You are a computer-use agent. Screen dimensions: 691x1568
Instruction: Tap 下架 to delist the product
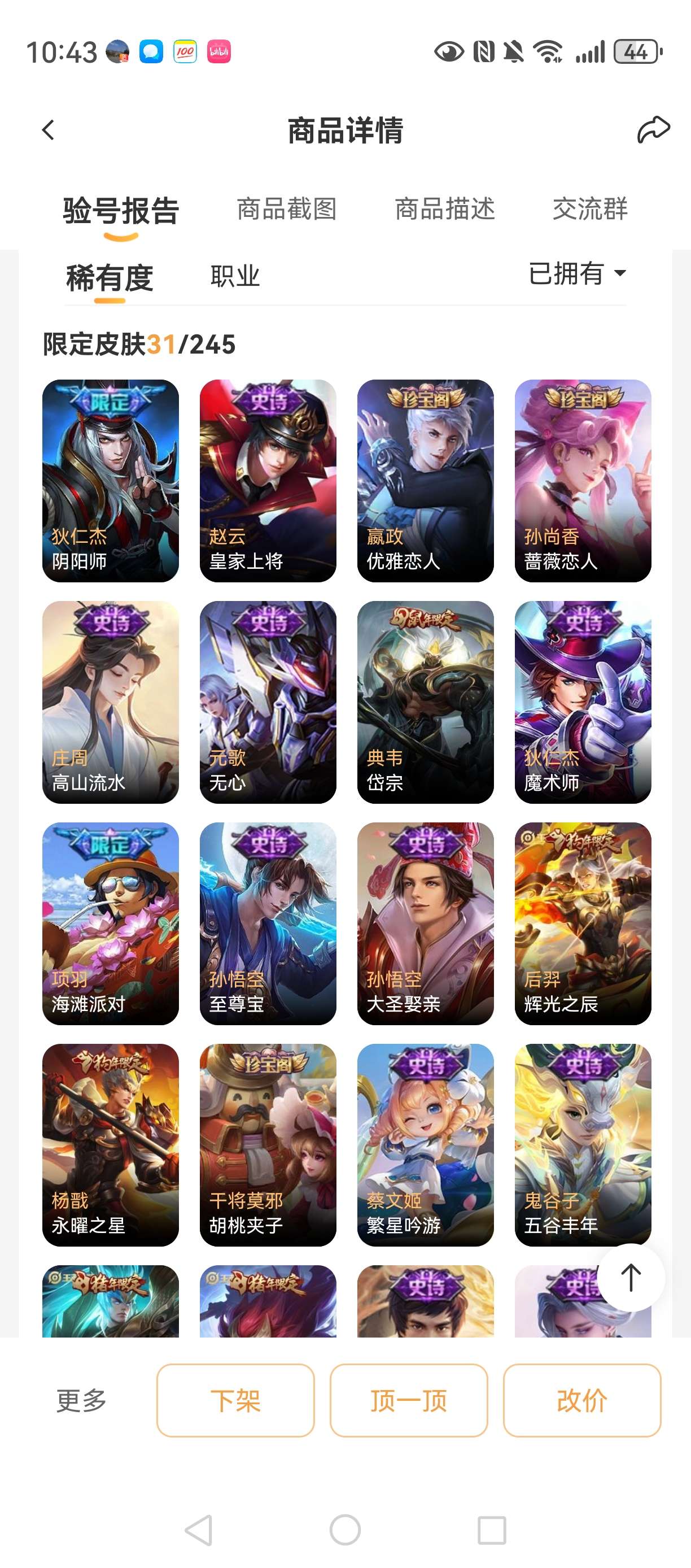(x=235, y=1400)
